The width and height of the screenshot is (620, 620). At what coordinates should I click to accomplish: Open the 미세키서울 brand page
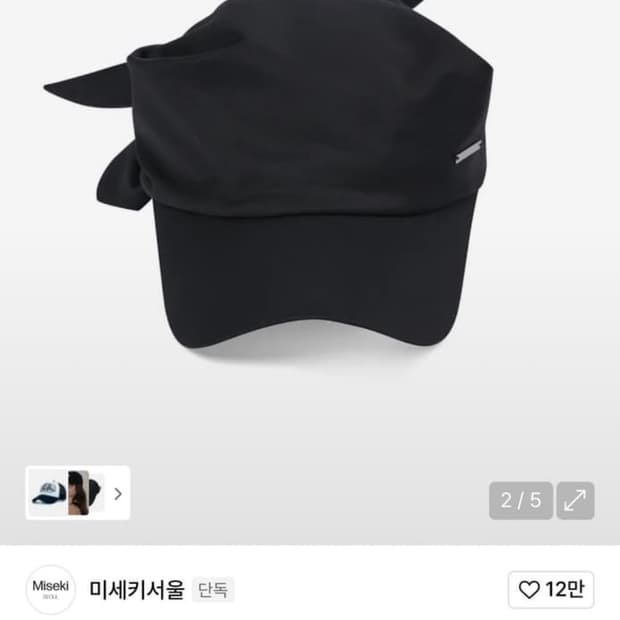coord(137,590)
